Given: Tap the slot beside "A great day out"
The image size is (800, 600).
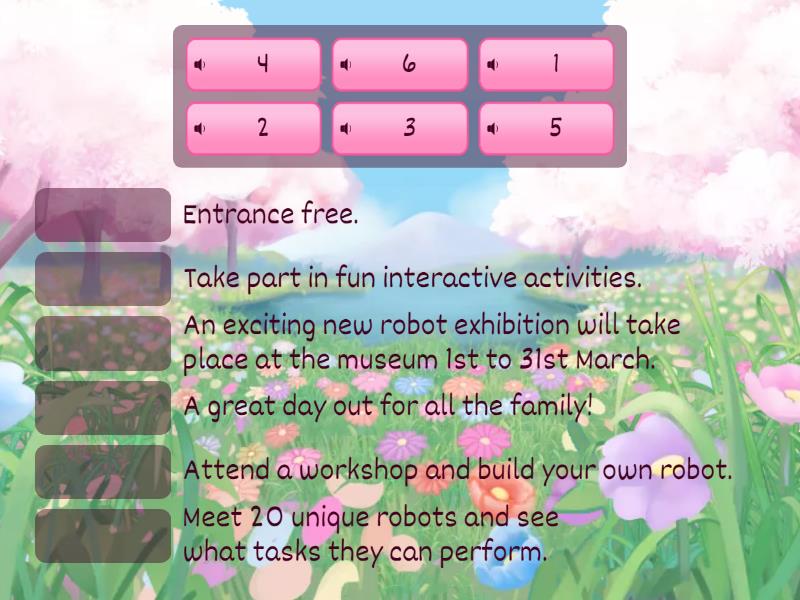Looking at the screenshot, I should click(x=103, y=407).
